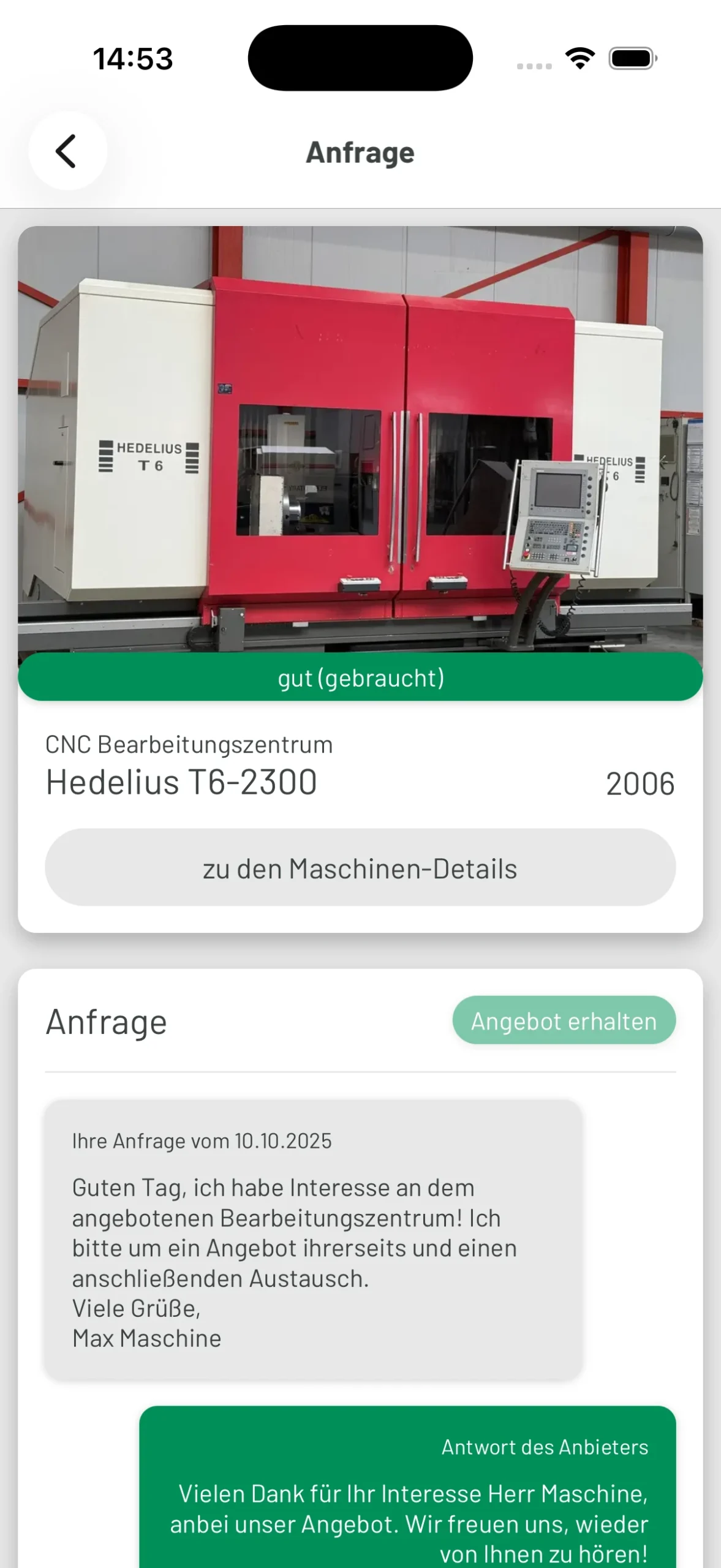Open 'zu den Maschinen-Details'
The height and width of the screenshot is (1568, 721).
tap(360, 867)
